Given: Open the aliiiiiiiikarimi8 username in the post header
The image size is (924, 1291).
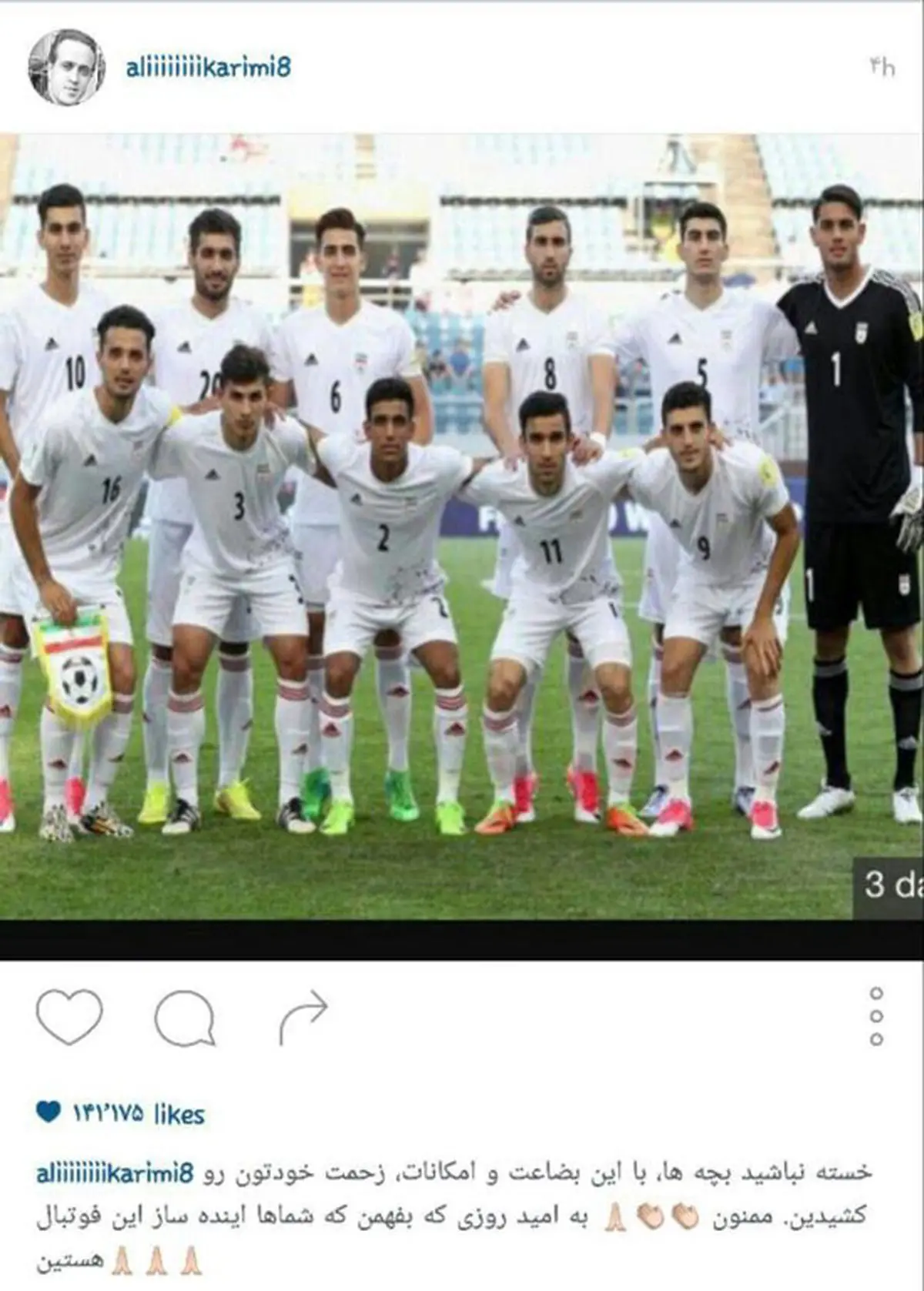Looking at the screenshot, I should pos(208,67).
